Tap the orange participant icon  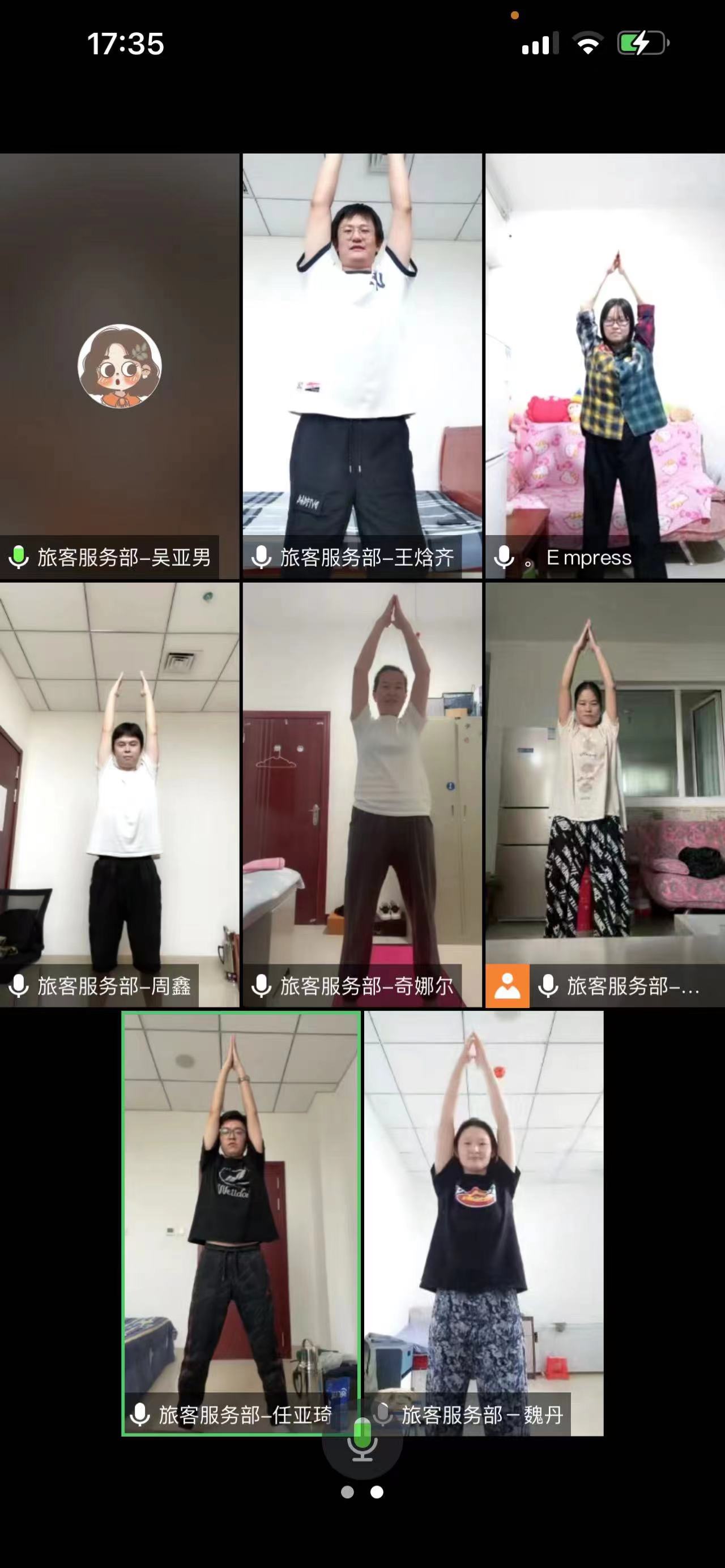click(507, 985)
